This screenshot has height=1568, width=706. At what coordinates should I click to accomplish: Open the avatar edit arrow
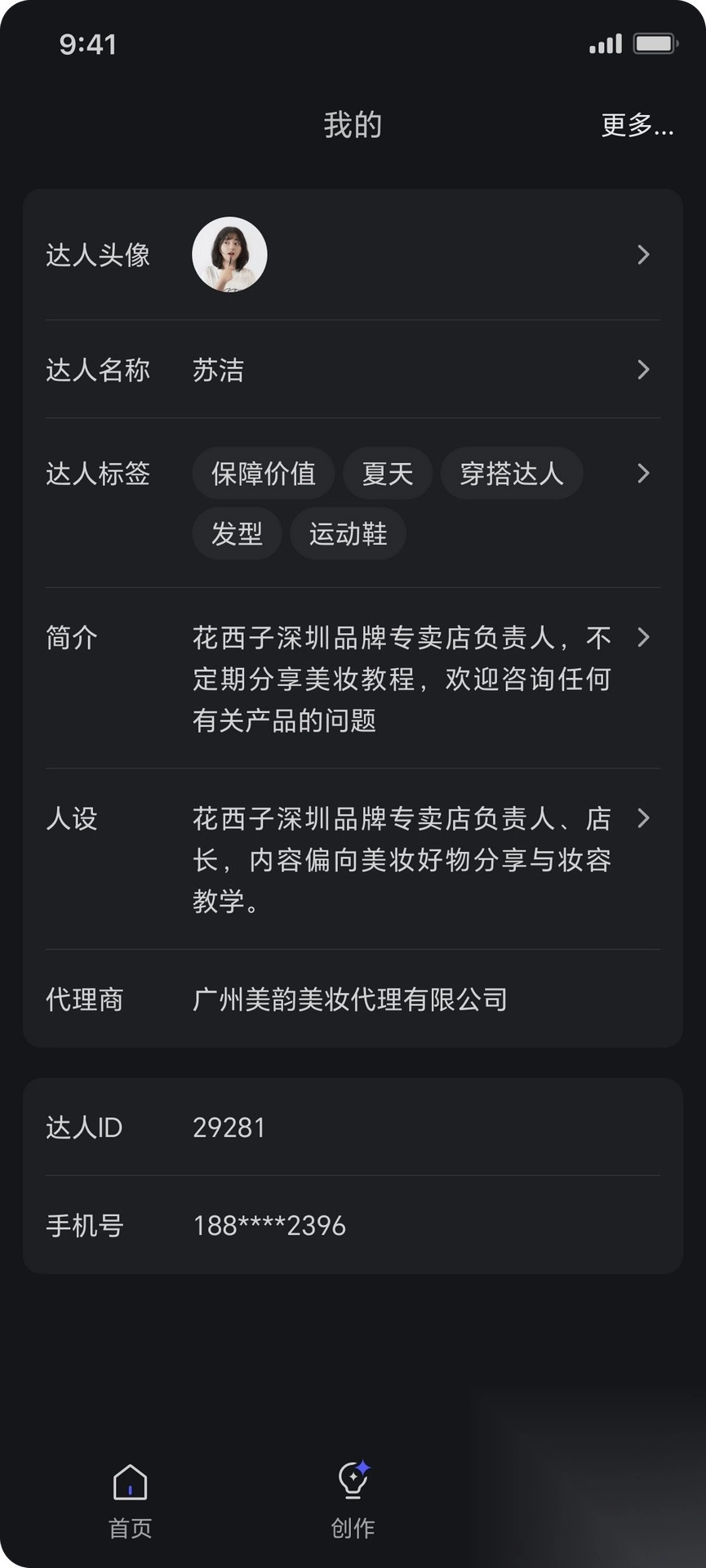coord(644,255)
